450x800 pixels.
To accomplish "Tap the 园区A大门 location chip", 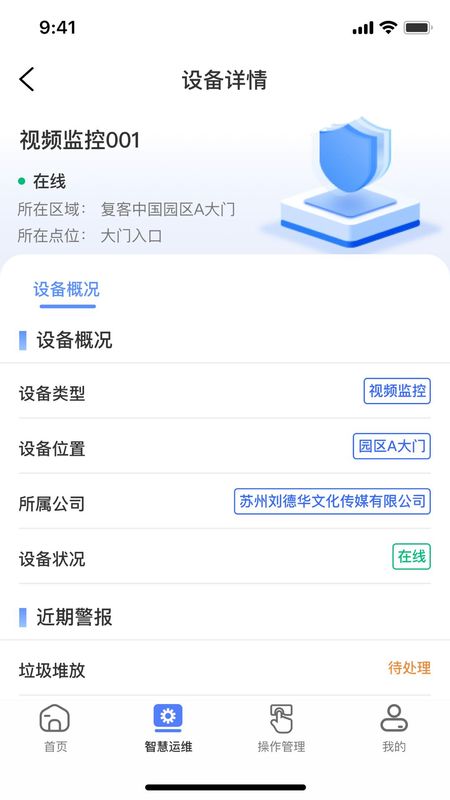I will (x=392, y=446).
